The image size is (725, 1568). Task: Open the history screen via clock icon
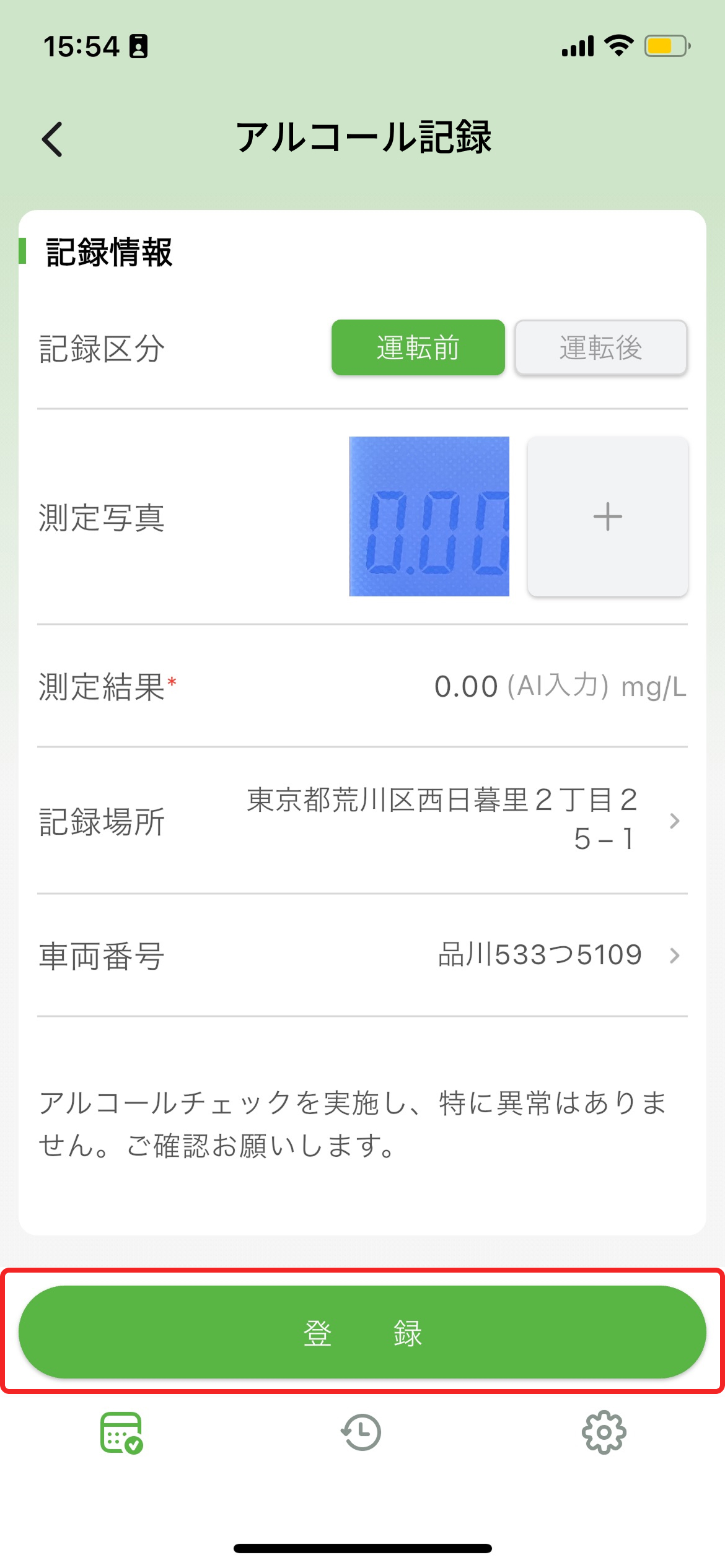click(x=362, y=1432)
